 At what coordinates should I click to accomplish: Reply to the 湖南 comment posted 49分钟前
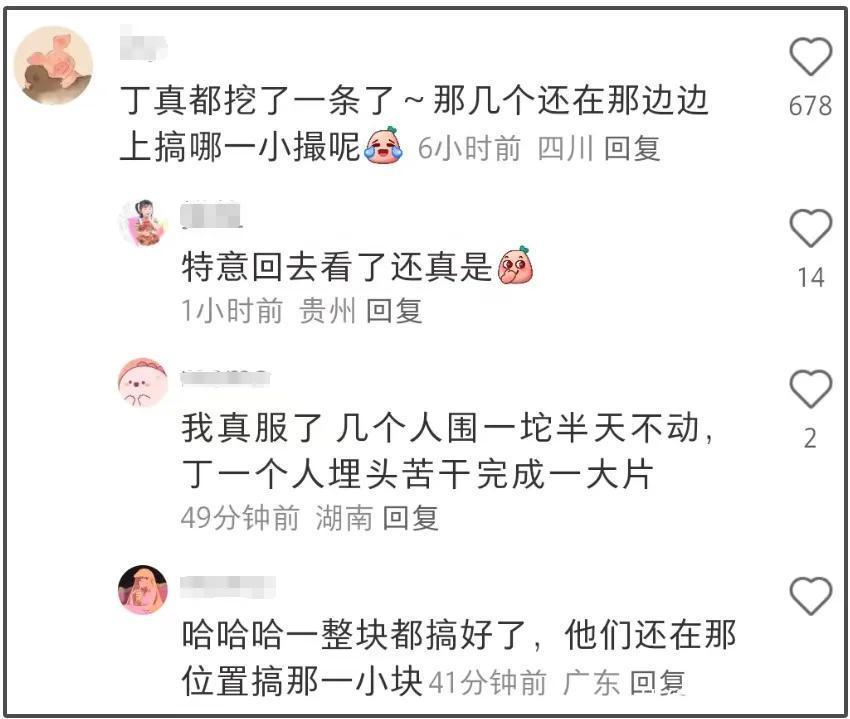(411, 518)
